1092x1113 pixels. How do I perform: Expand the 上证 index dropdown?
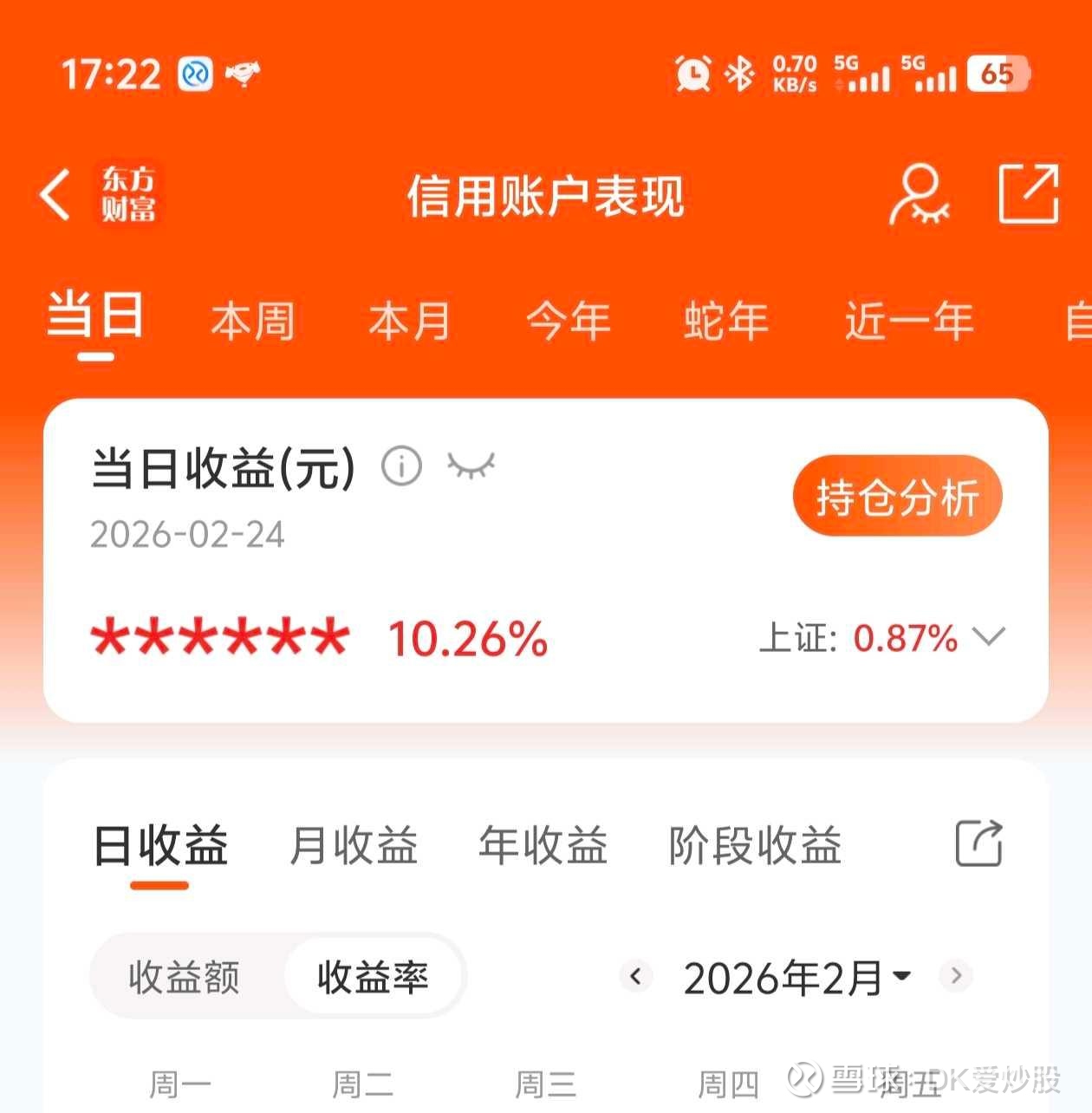click(x=988, y=638)
